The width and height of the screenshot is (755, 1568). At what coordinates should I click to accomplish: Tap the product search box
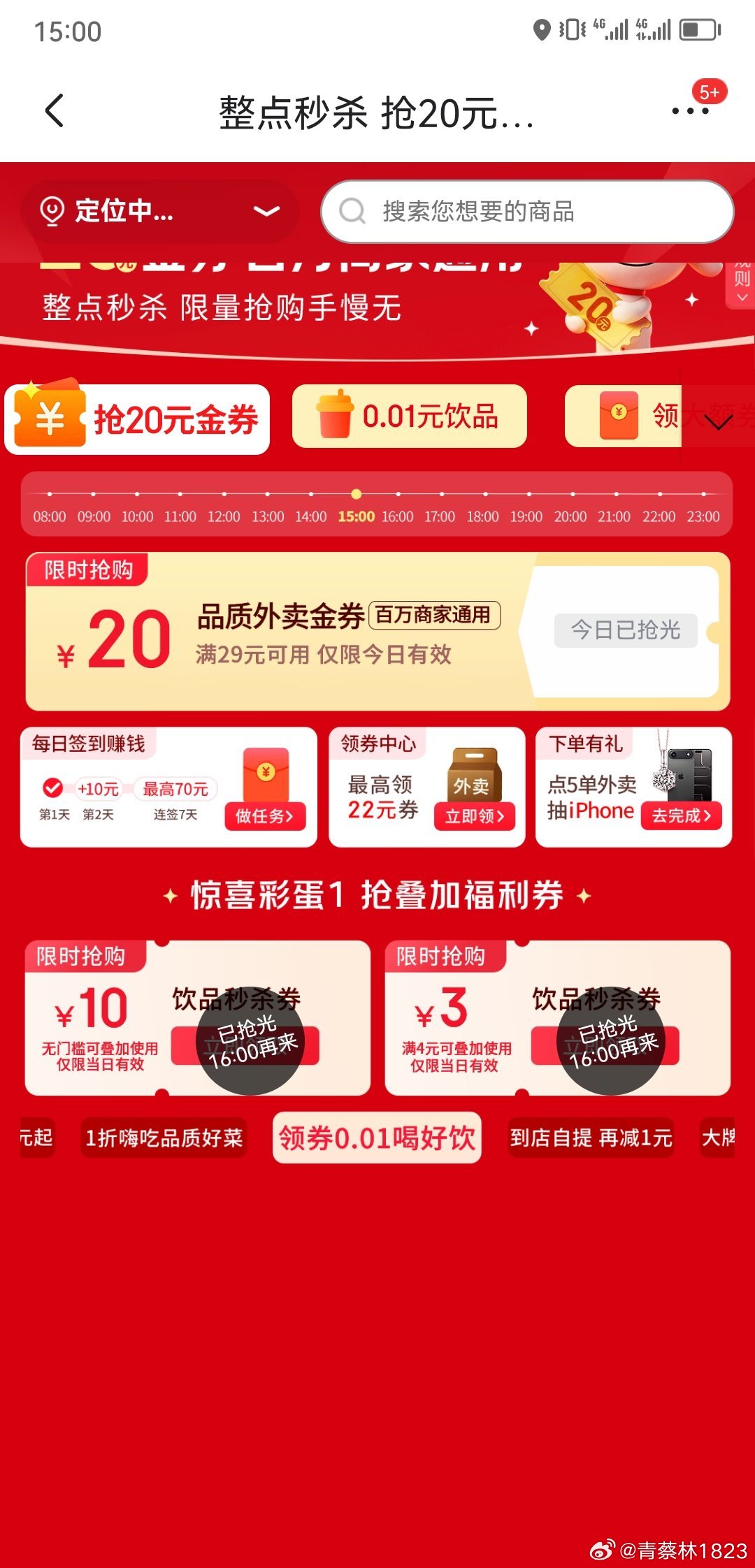pyautogui.click(x=527, y=211)
